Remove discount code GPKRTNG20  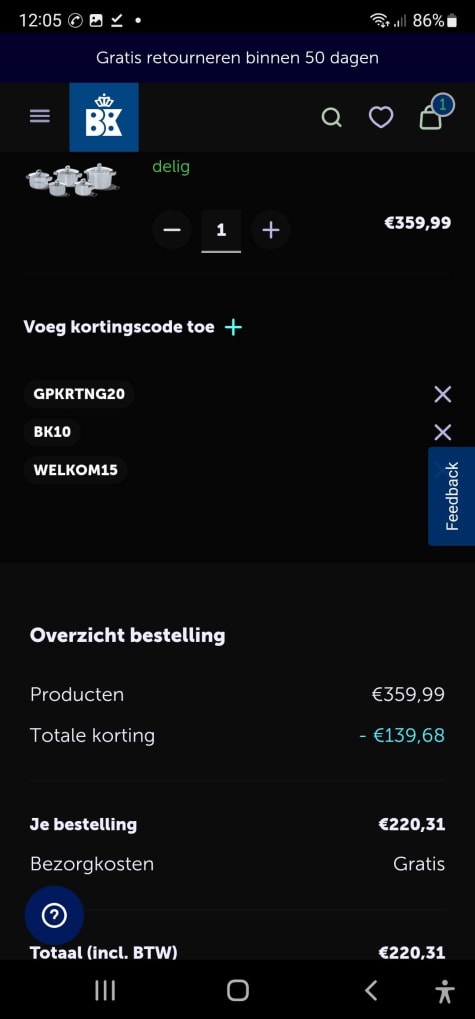(x=443, y=394)
